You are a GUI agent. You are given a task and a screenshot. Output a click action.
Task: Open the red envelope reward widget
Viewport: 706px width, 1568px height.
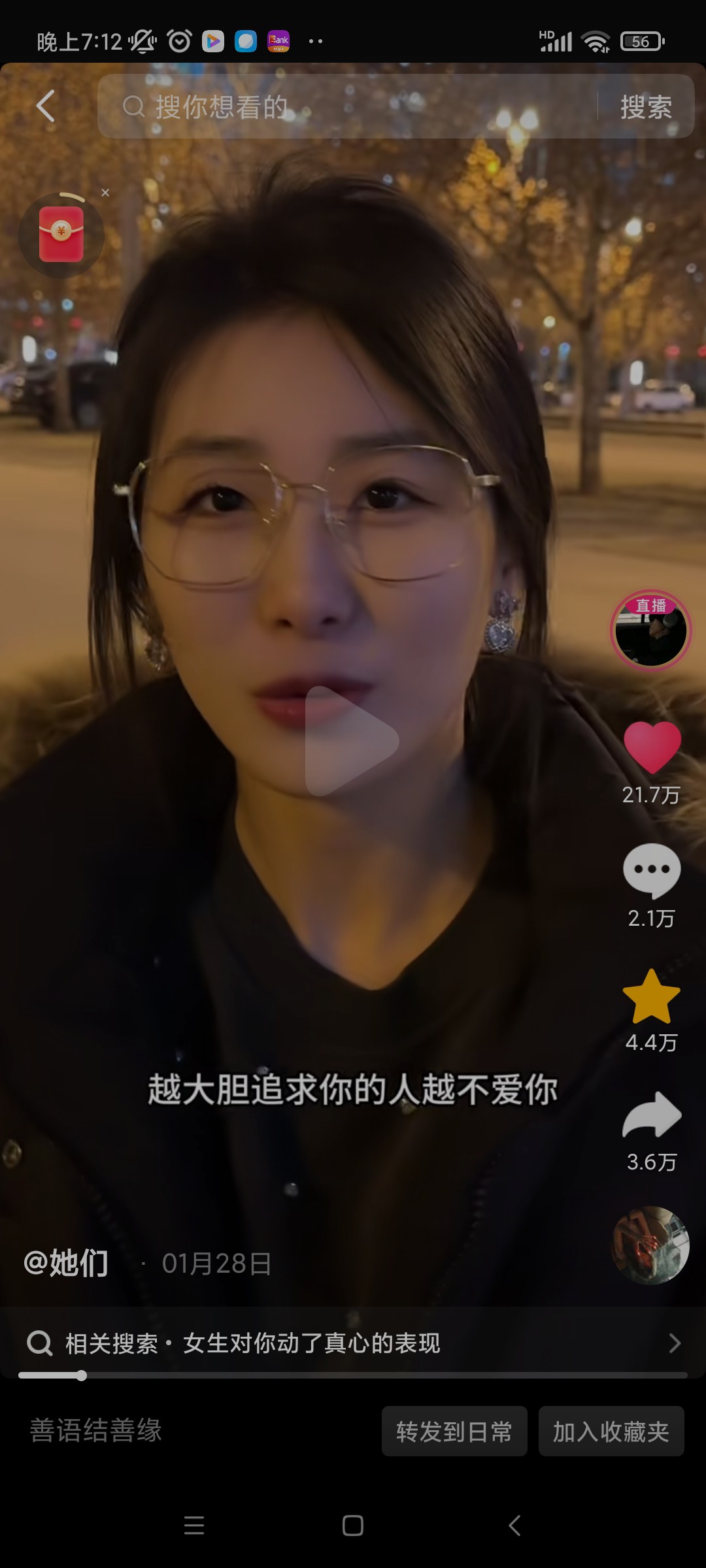[x=61, y=235]
